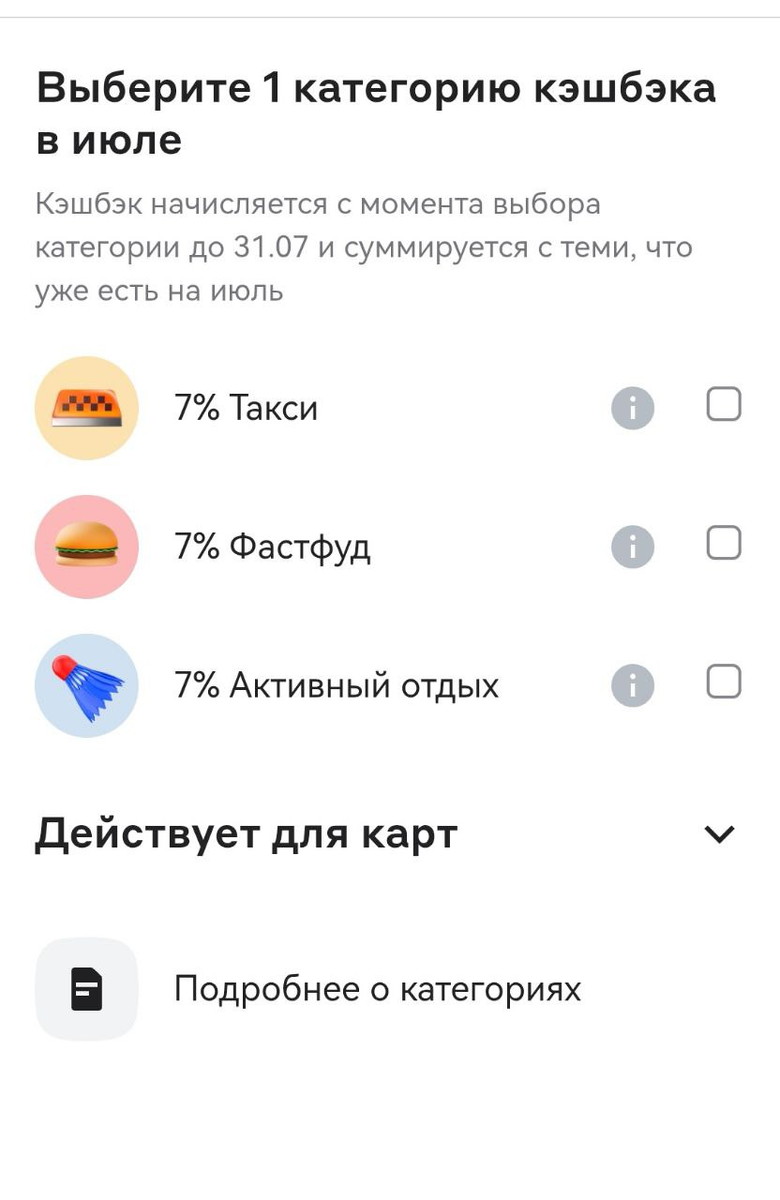
Task: Click the shuttlecock Активный отдых icon
Action: pos(86,686)
